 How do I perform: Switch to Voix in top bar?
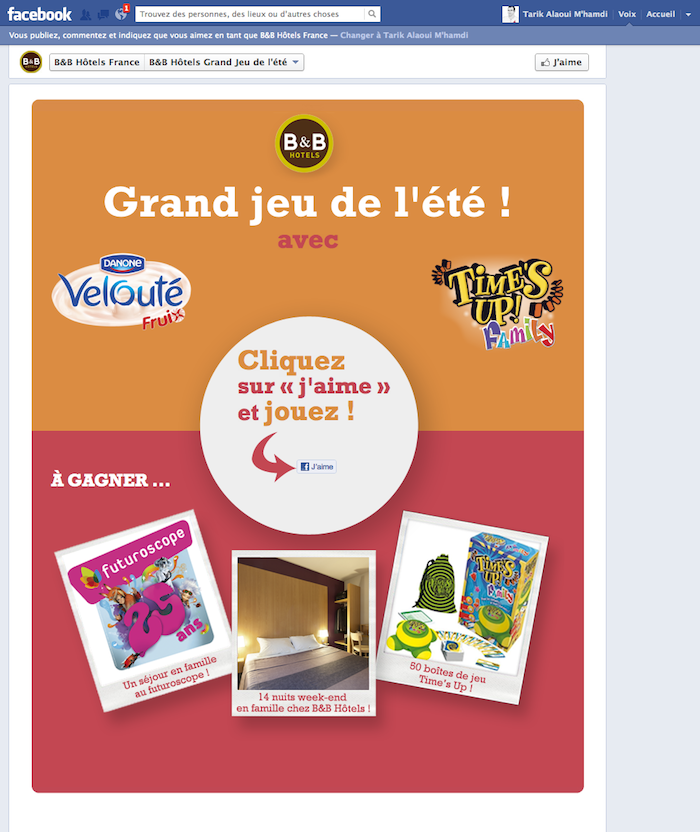(627, 14)
